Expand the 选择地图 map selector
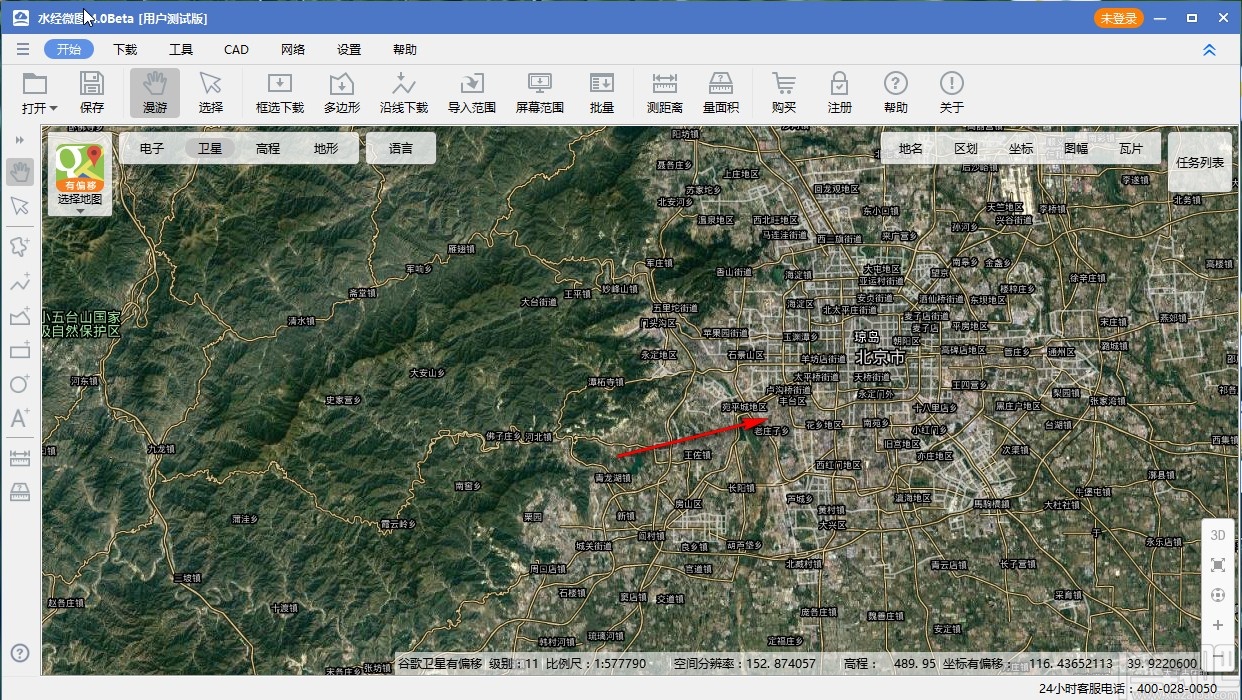 click(80, 174)
